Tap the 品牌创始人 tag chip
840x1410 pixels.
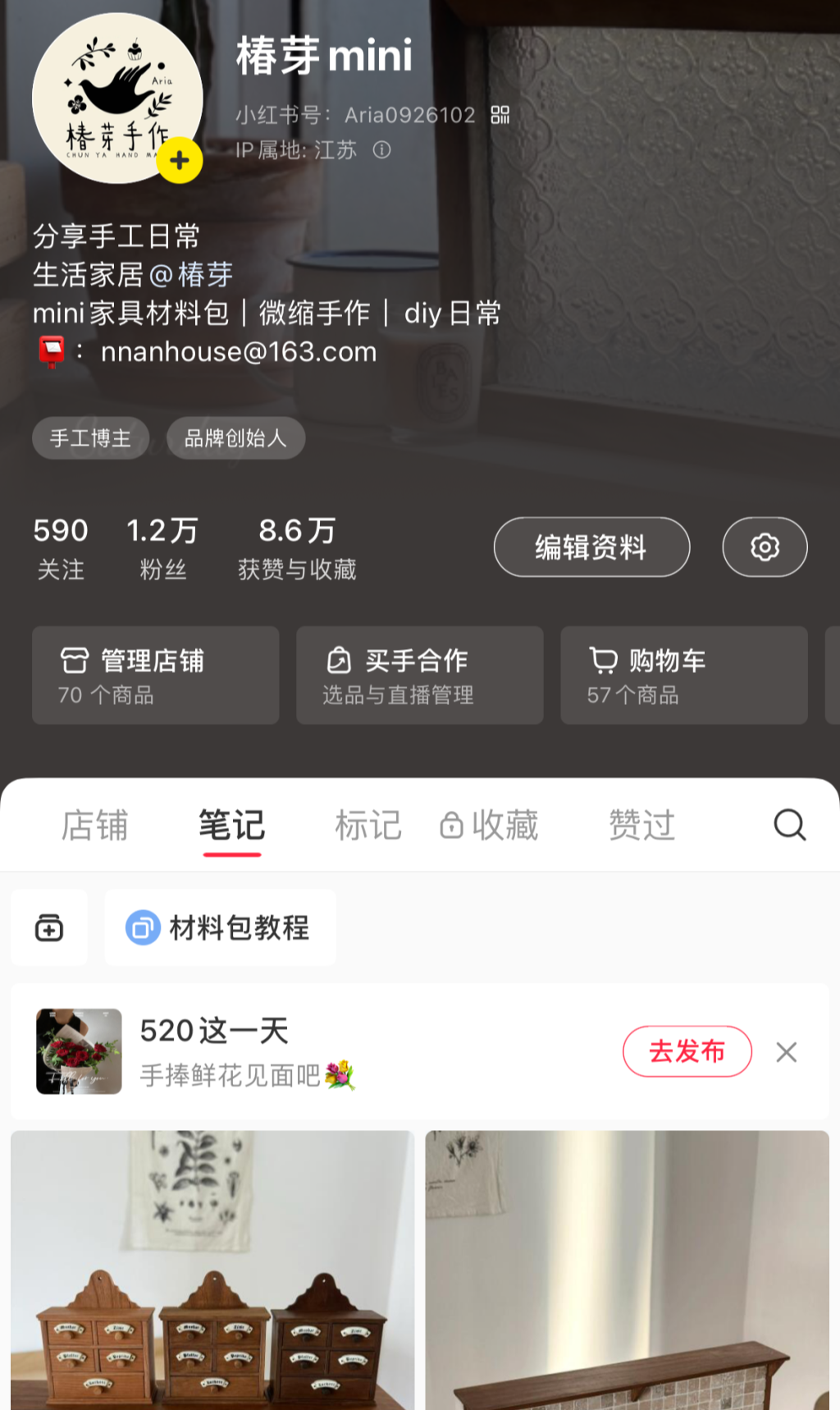[235, 438]
